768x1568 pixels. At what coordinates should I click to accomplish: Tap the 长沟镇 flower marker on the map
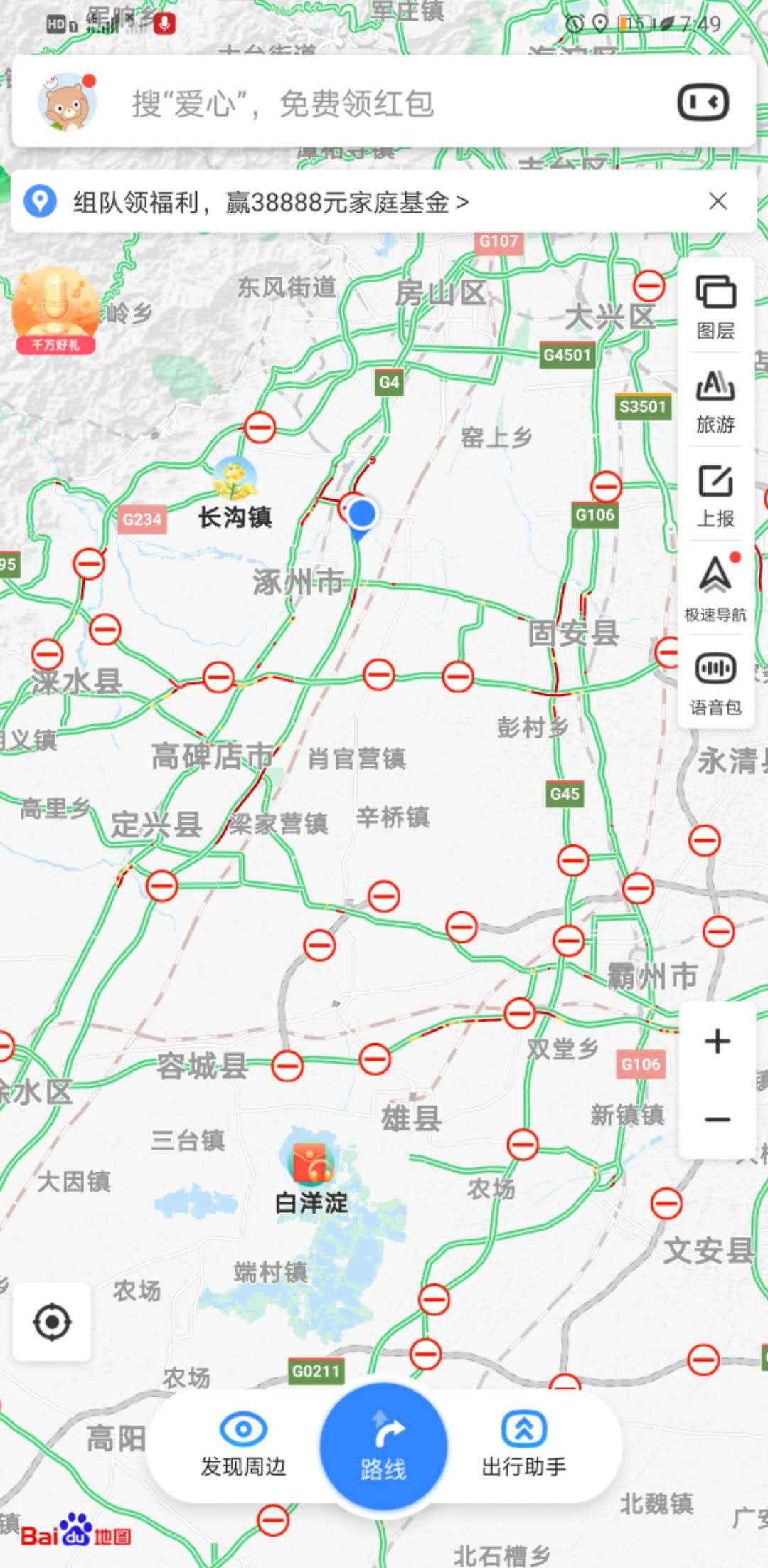(x=235, y=478)
